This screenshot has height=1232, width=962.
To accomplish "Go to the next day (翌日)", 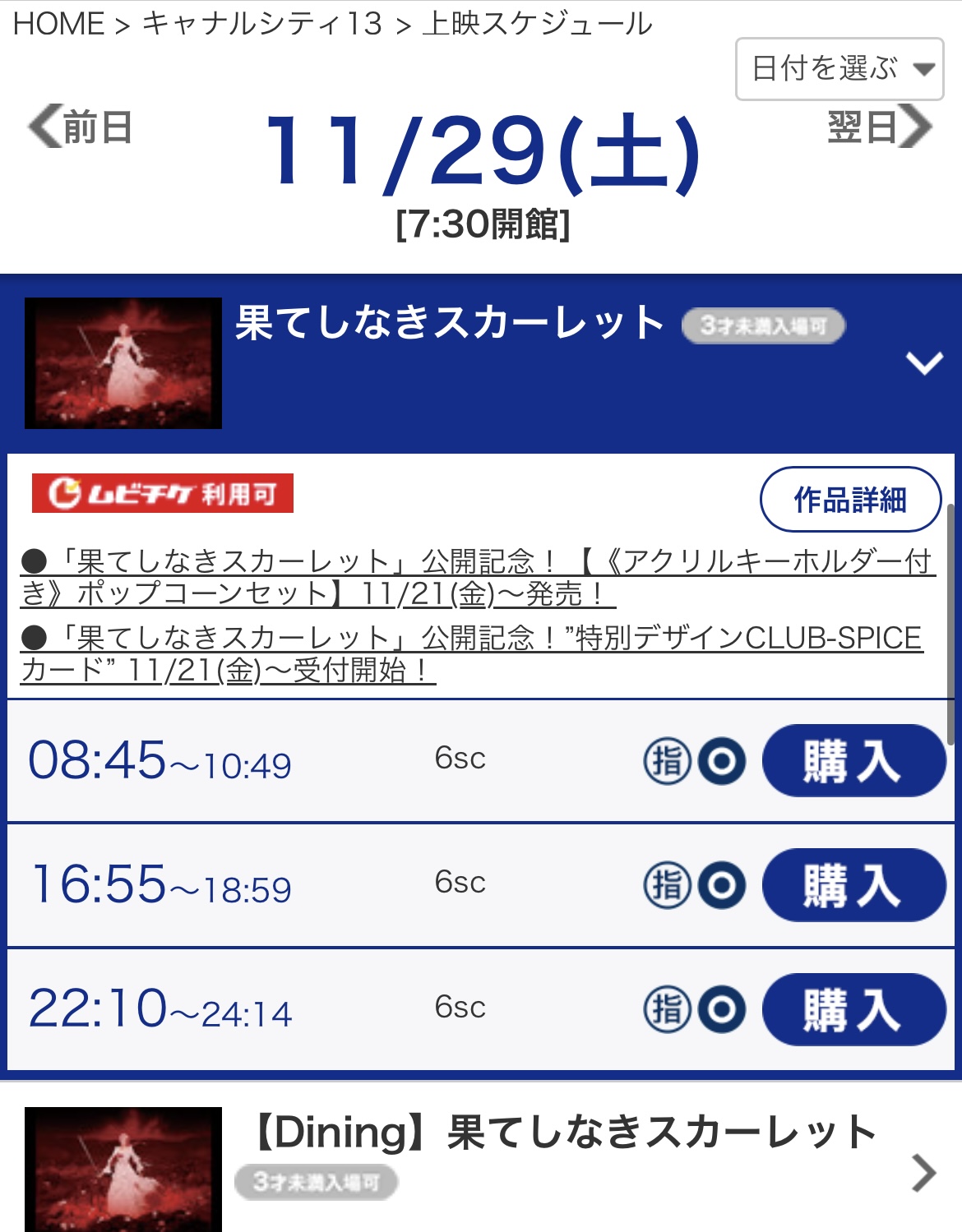I will [879, 127].
